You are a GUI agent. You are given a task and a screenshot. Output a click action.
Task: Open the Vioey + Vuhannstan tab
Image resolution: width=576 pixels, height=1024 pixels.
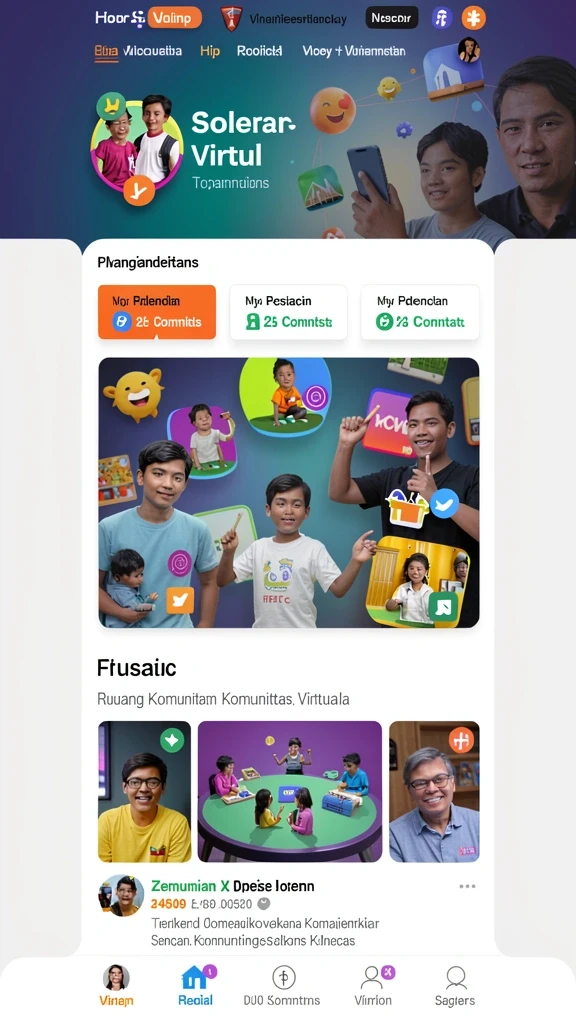[x=353, y=51]
